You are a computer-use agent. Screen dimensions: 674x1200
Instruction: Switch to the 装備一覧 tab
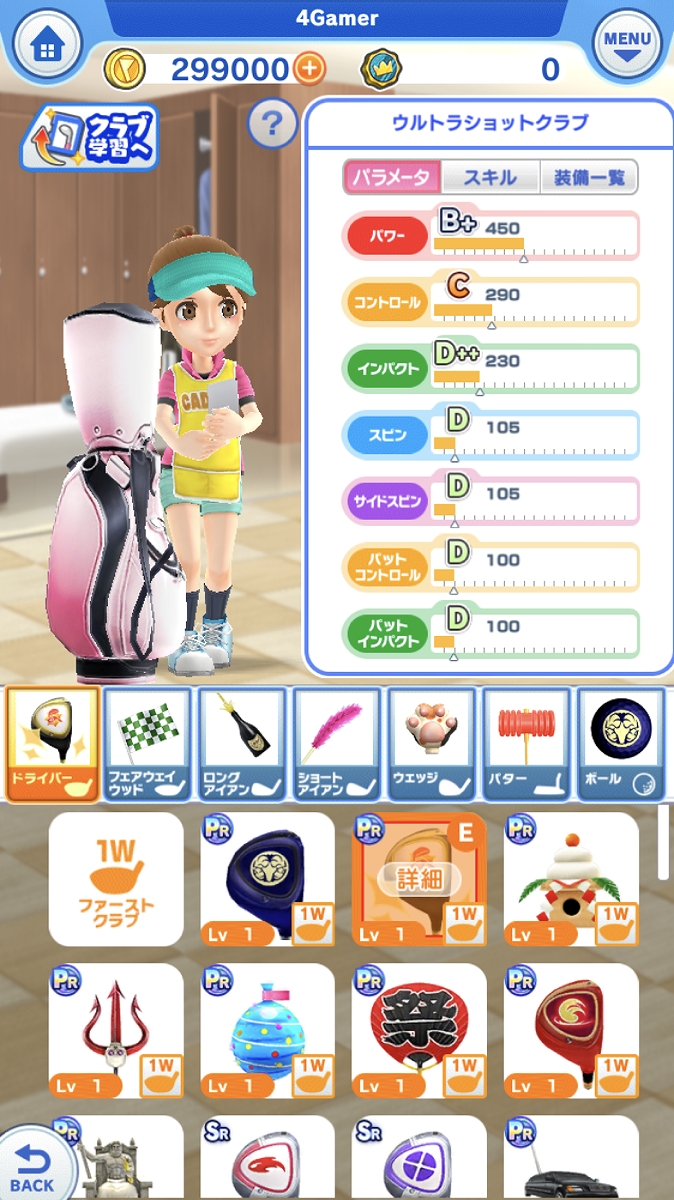[x=588, y=177]
